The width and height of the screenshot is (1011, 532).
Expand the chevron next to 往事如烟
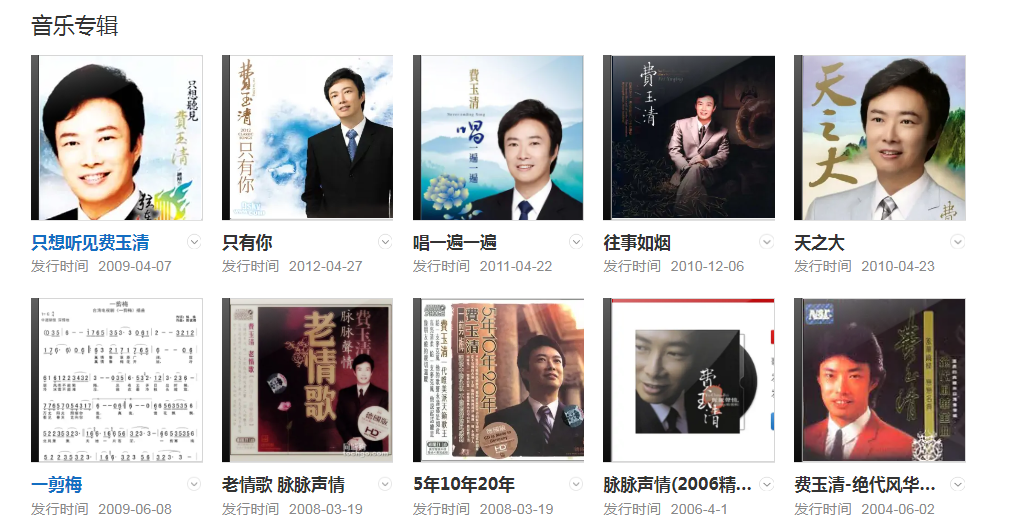(767, 242)
